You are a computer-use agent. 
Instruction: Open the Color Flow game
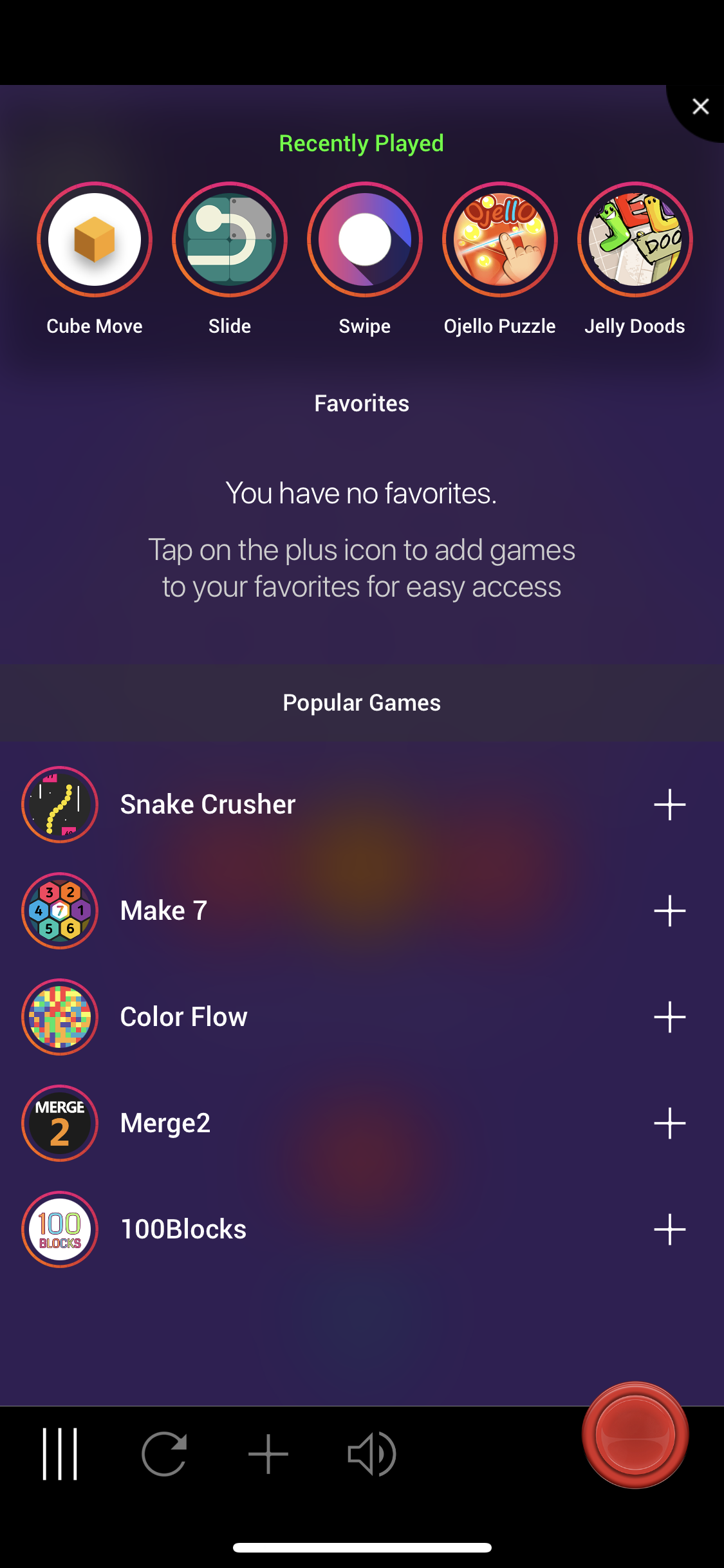(x=59, y=1017)
